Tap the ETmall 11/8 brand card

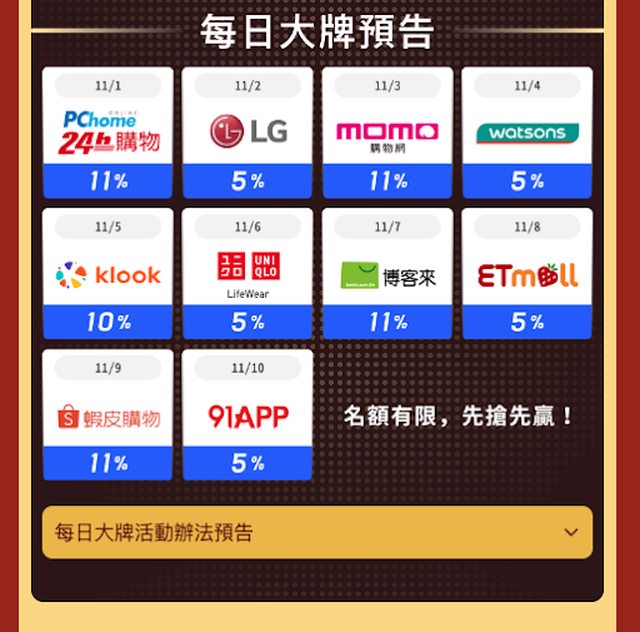pos(527,274)
